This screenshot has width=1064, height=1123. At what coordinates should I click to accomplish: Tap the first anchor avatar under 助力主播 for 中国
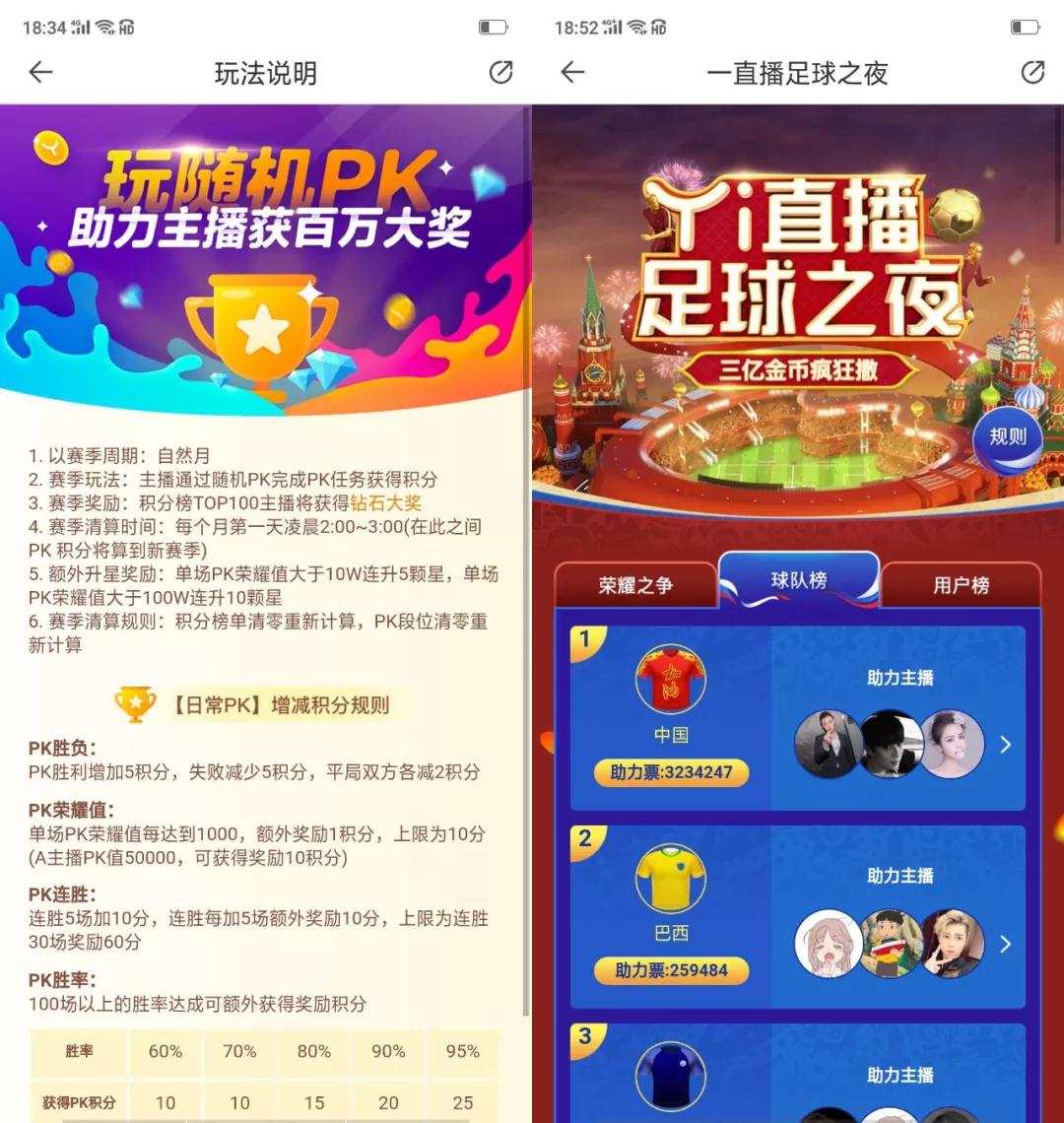(829, 745)
